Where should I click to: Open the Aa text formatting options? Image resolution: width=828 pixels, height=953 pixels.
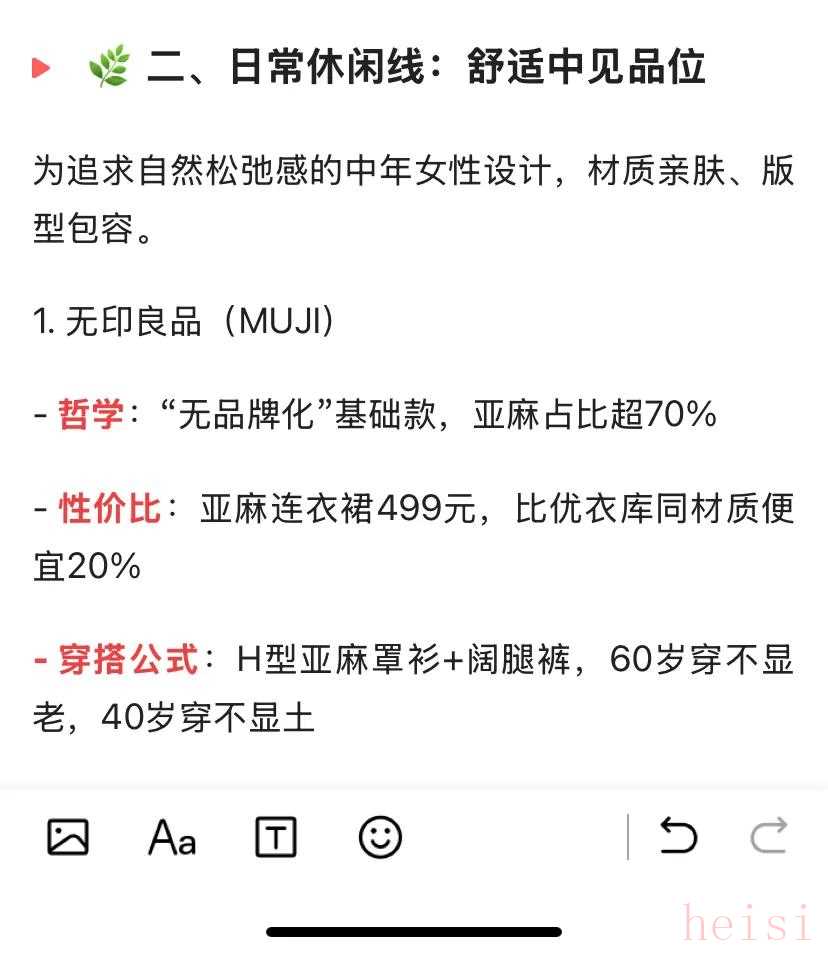pos(172,837)
